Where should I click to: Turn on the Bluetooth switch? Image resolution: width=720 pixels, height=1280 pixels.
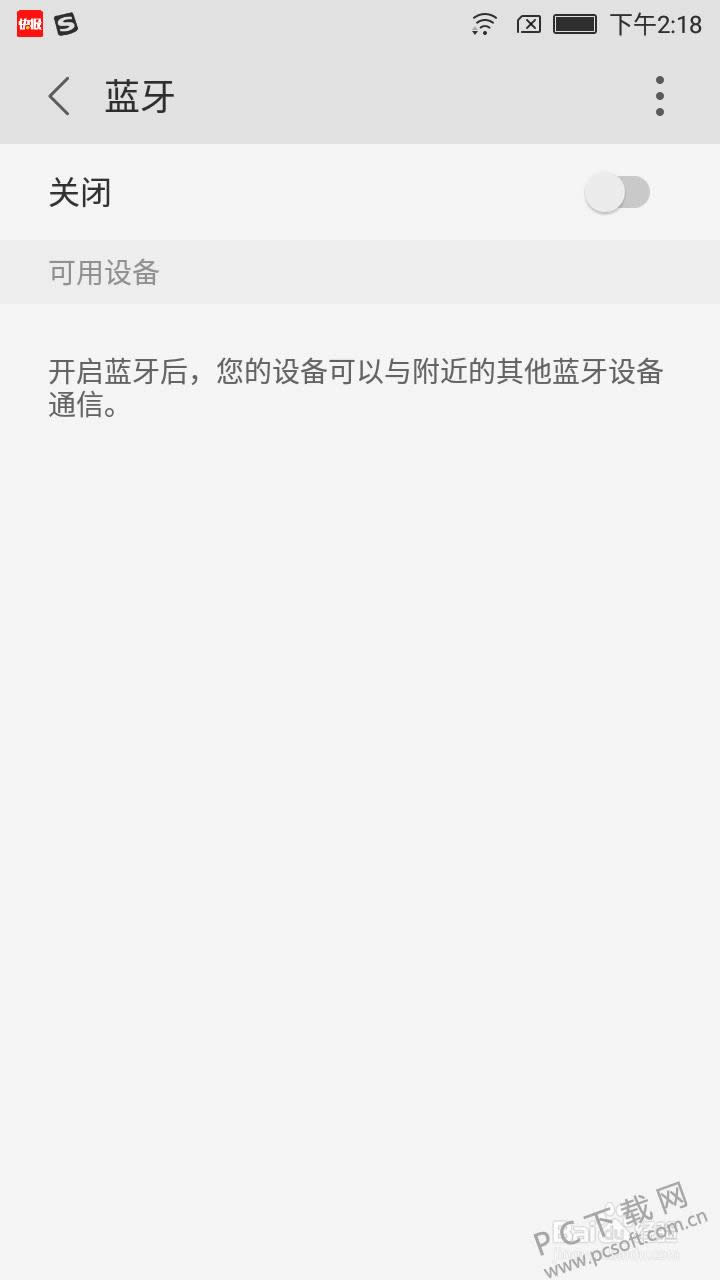pos(617,193)
